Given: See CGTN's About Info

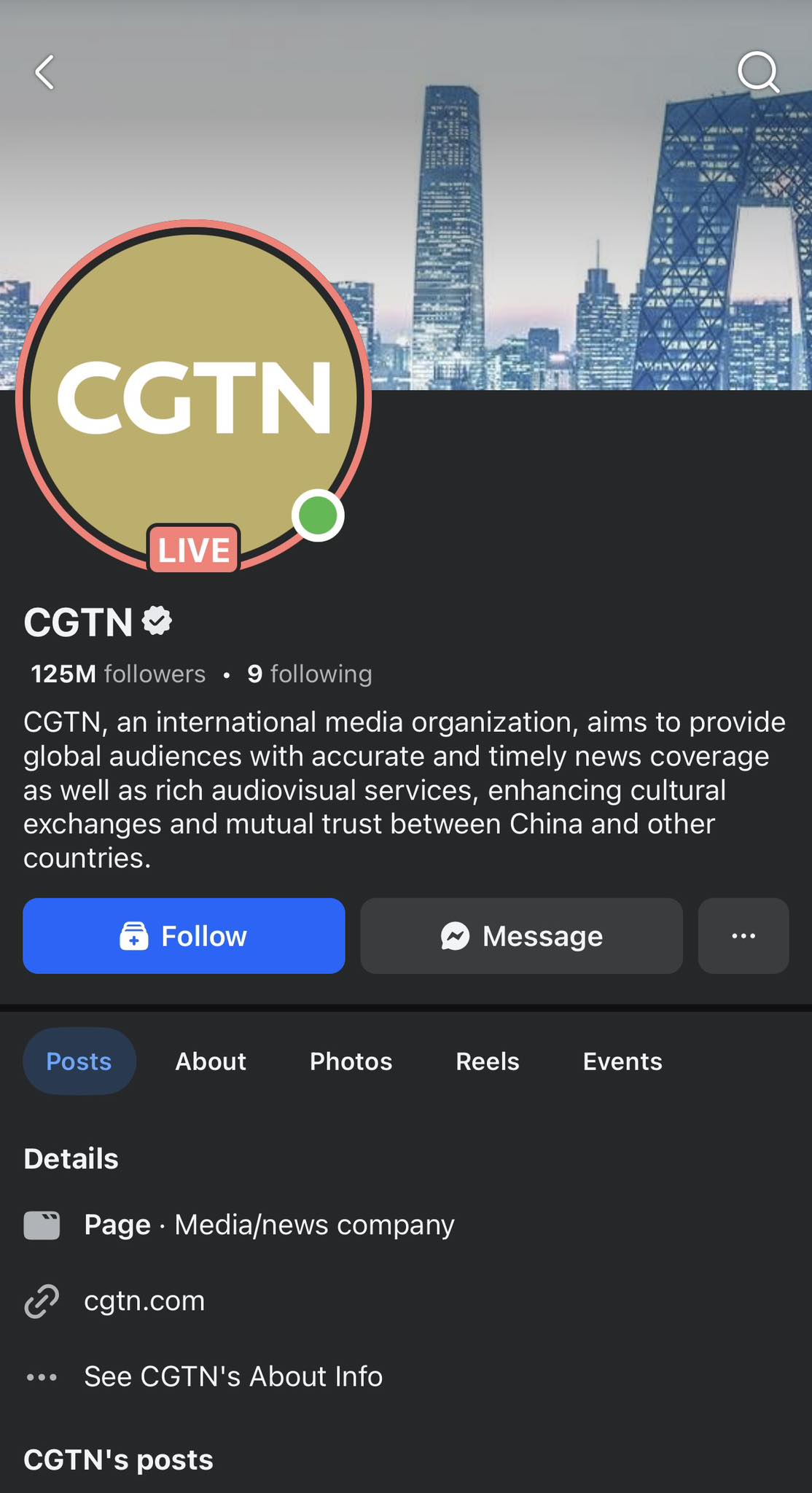Looking at the screenshot, I should [x=233, y=1376].
